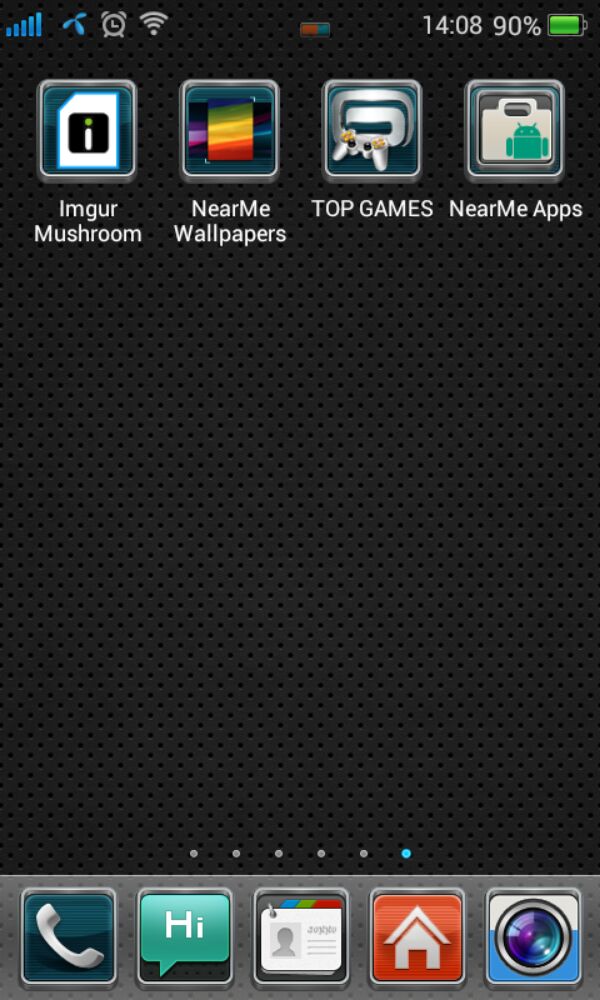Open the Hi messaging app
600x1000 pixels.
184,937
